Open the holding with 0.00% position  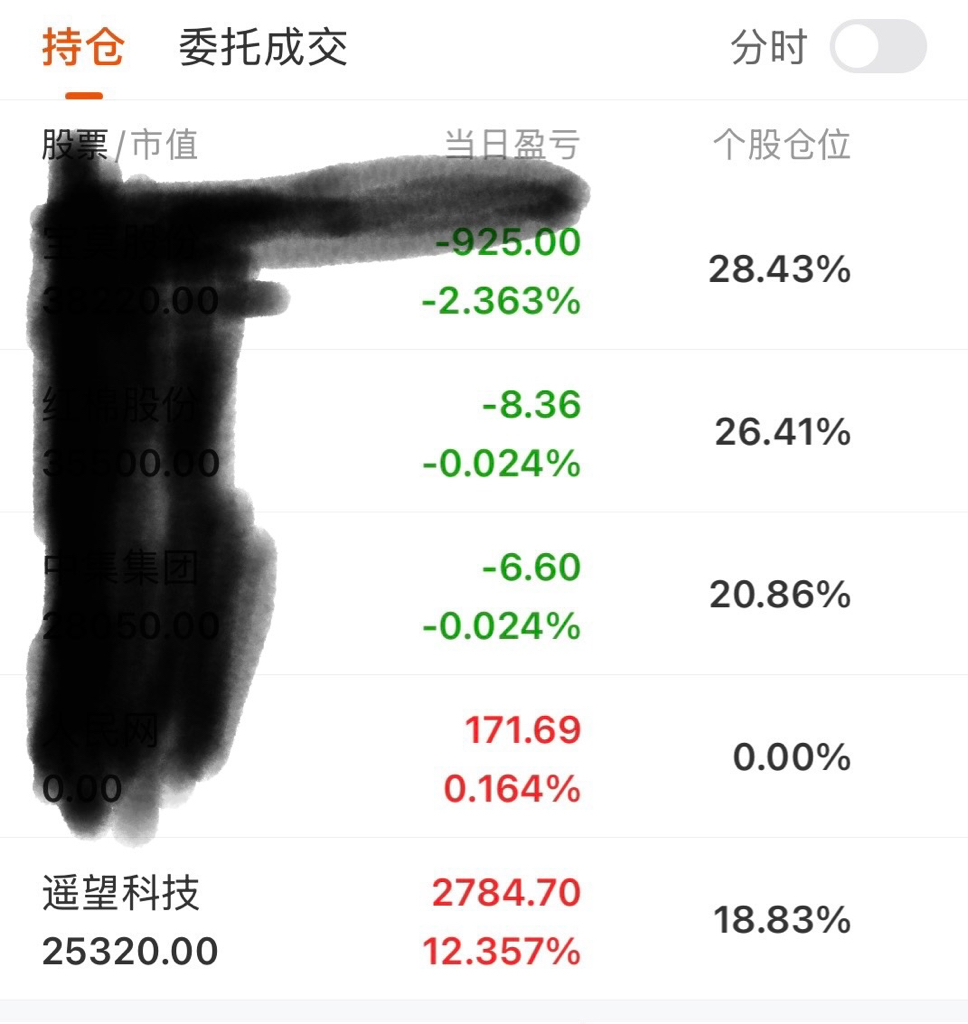pyautogui.click(x=484, y=758)
